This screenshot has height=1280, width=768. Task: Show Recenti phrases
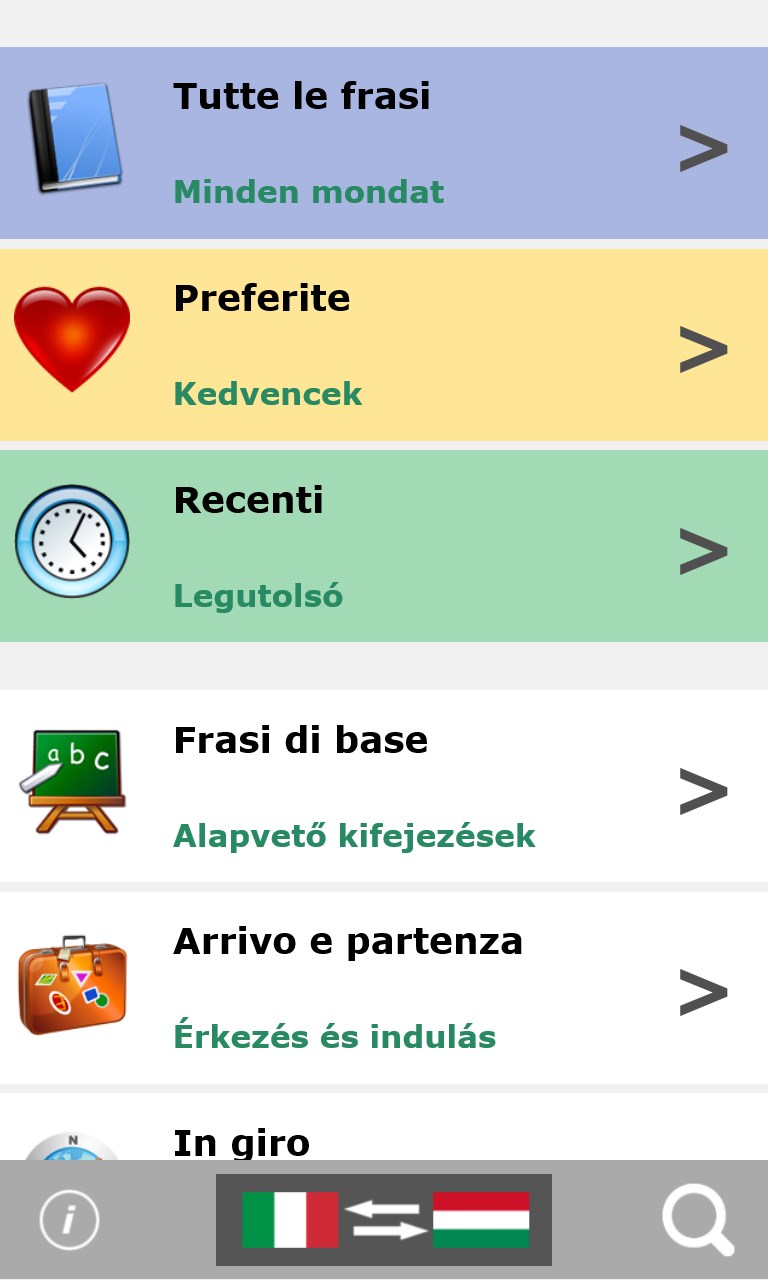point(384,546)
